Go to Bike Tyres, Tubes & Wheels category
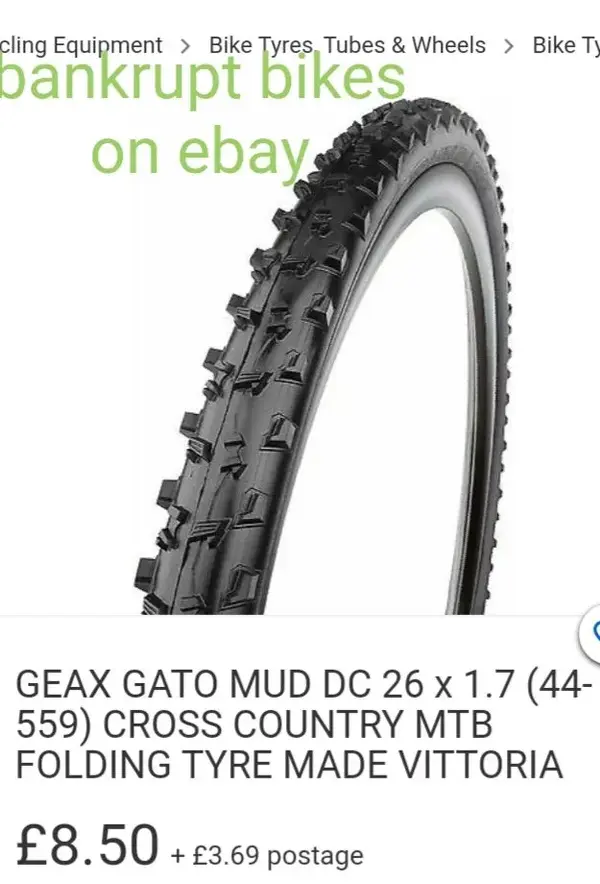The width and height of the screenshot is (600, 884). pyautogui.click(x=346, y=45)
